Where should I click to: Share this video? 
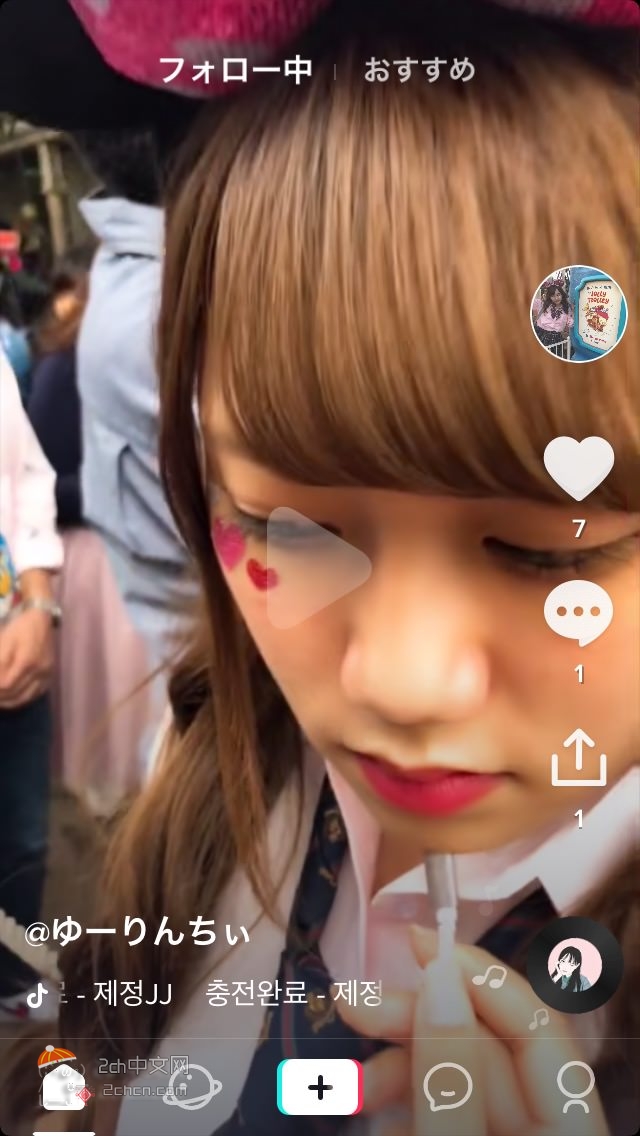coord(578,760)
